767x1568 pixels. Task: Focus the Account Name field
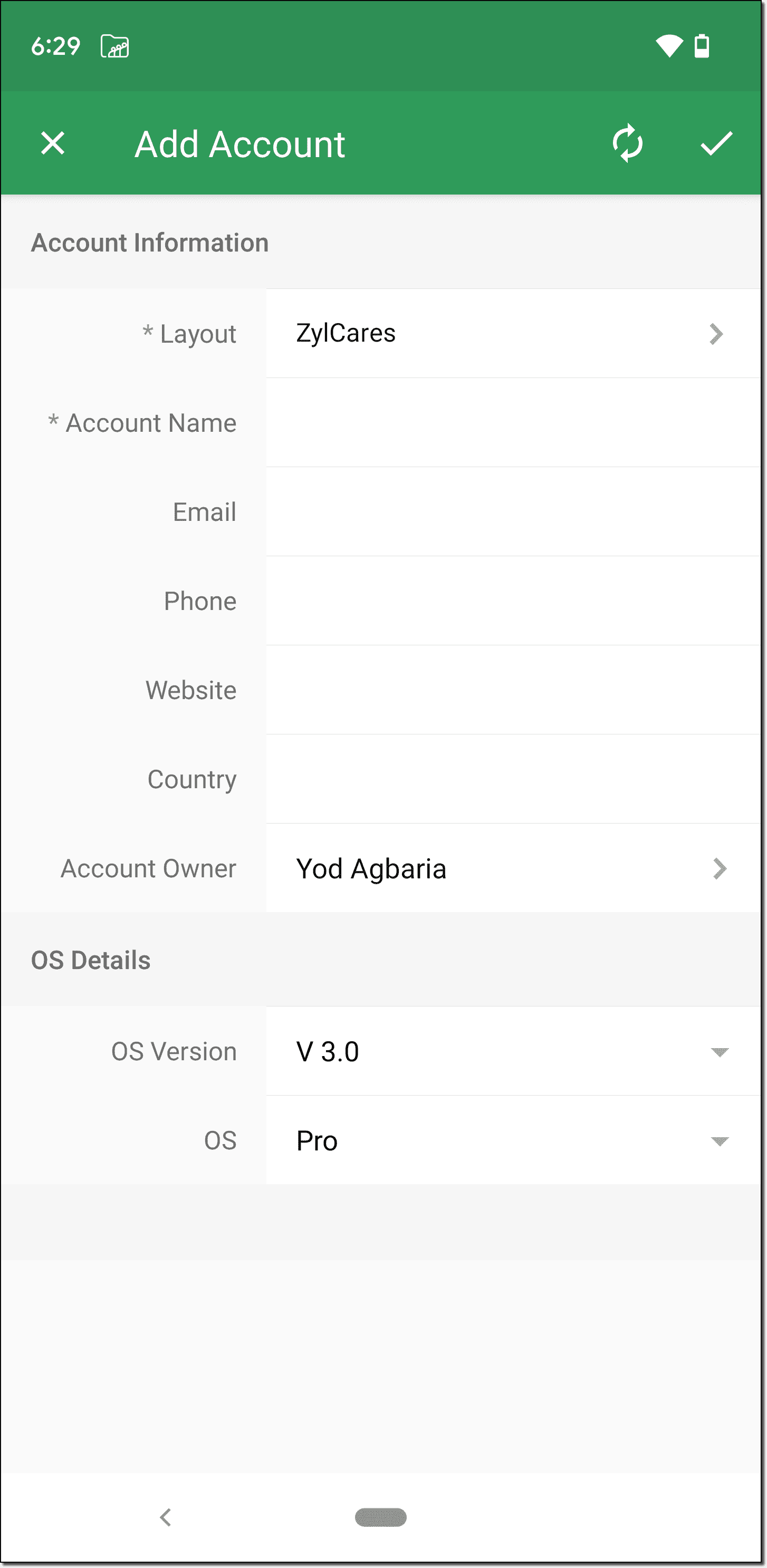[512, 423]
